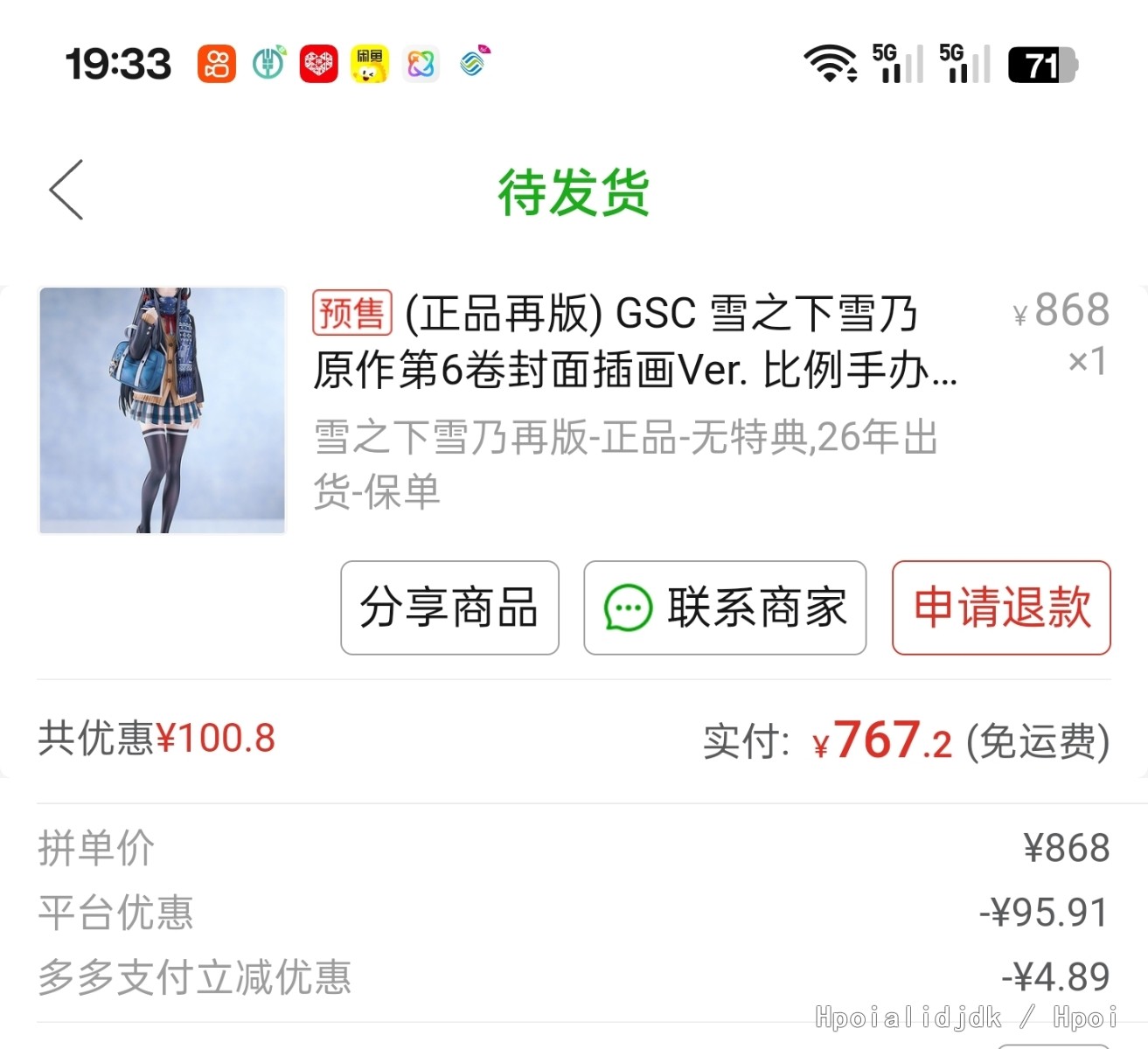Viewport: 1148px width, 1049px height.
Task: Go back from the 待发货 order page
Action: (x=66, y=190)
